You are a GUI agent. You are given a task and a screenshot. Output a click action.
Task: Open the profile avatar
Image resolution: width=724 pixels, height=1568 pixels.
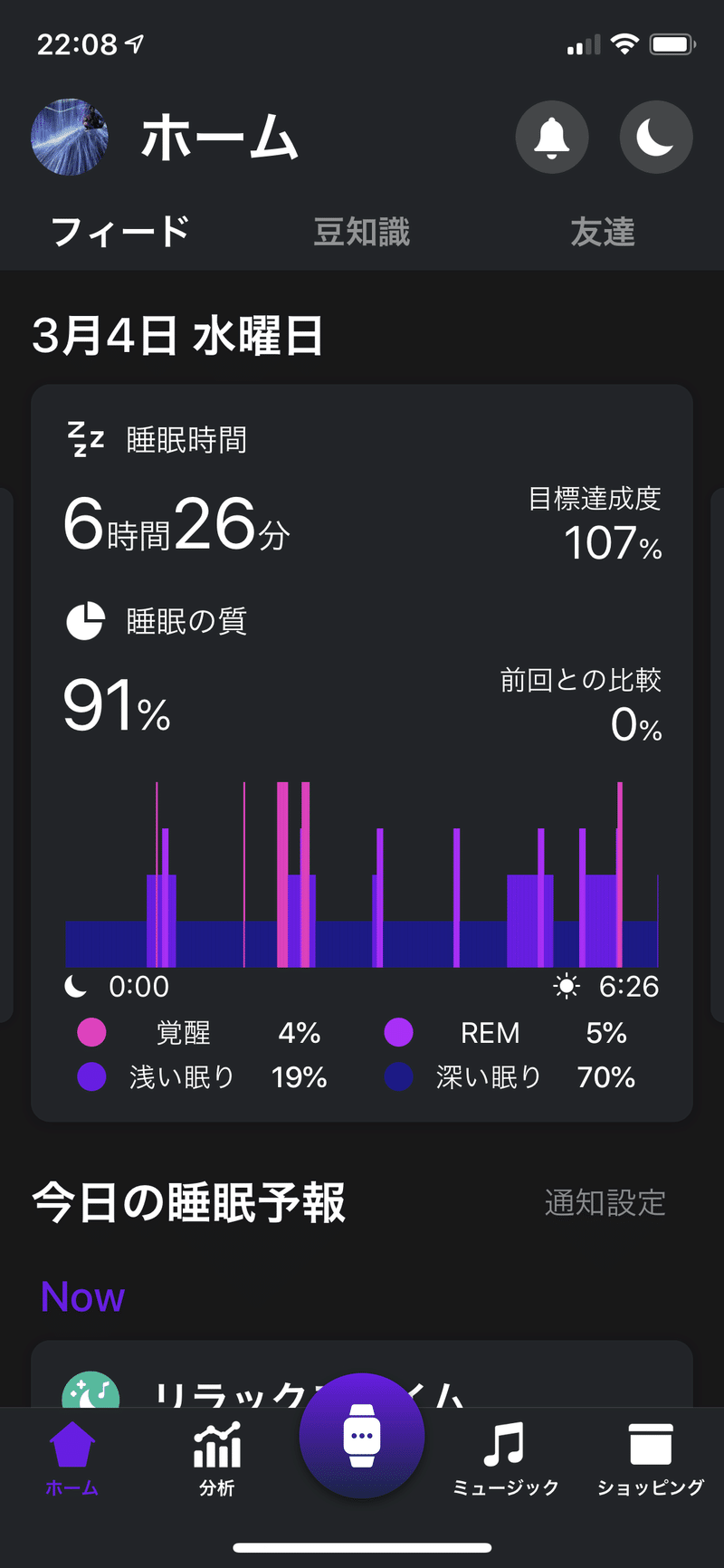[x=70, y=137]
